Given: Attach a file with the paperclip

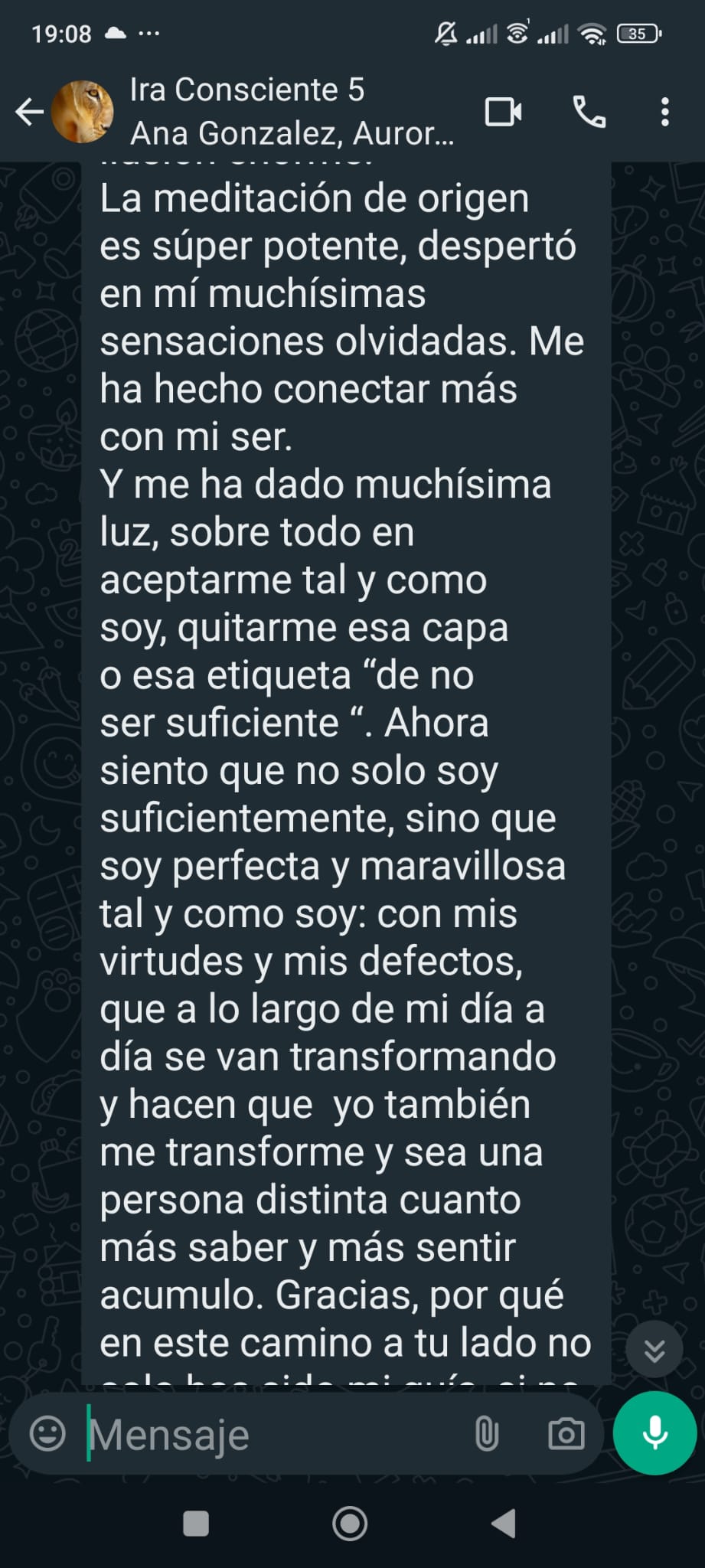Looking at the screenshot, I should 487,1433.
